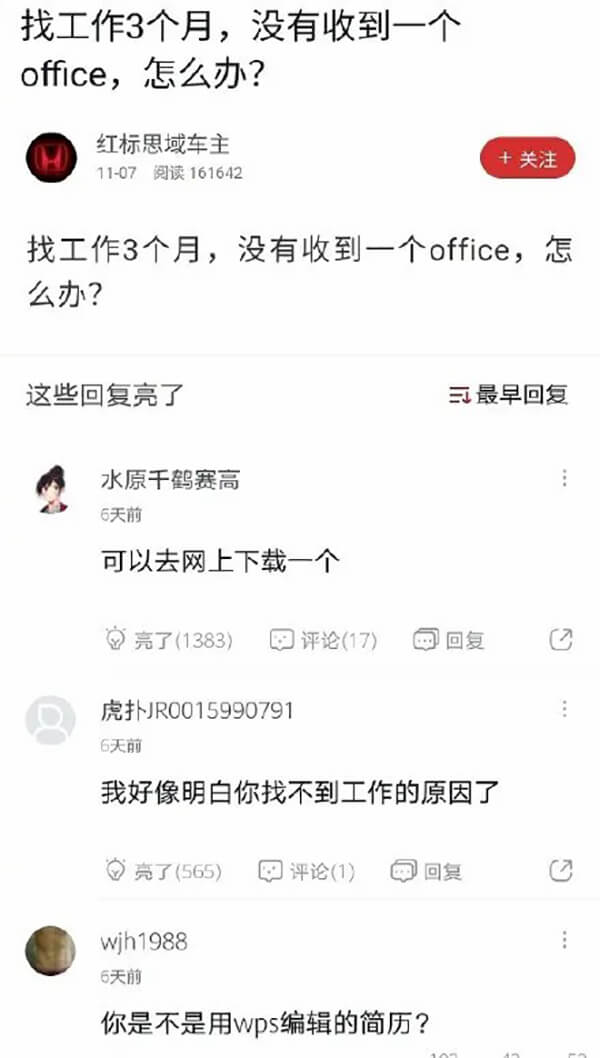Follow the author 红标思域车主

[x=527, y=159]
